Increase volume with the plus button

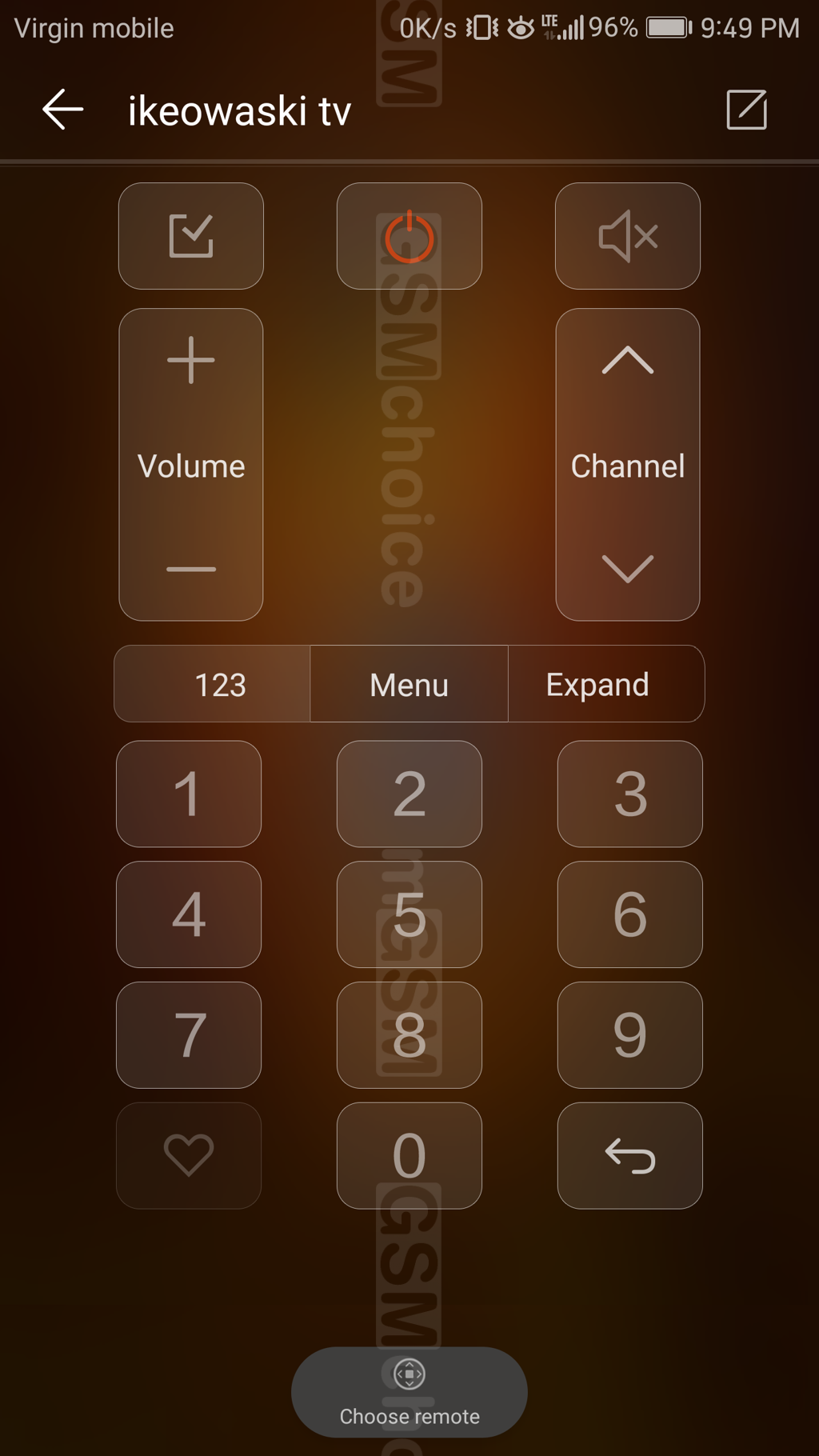(x=191, y=361)
